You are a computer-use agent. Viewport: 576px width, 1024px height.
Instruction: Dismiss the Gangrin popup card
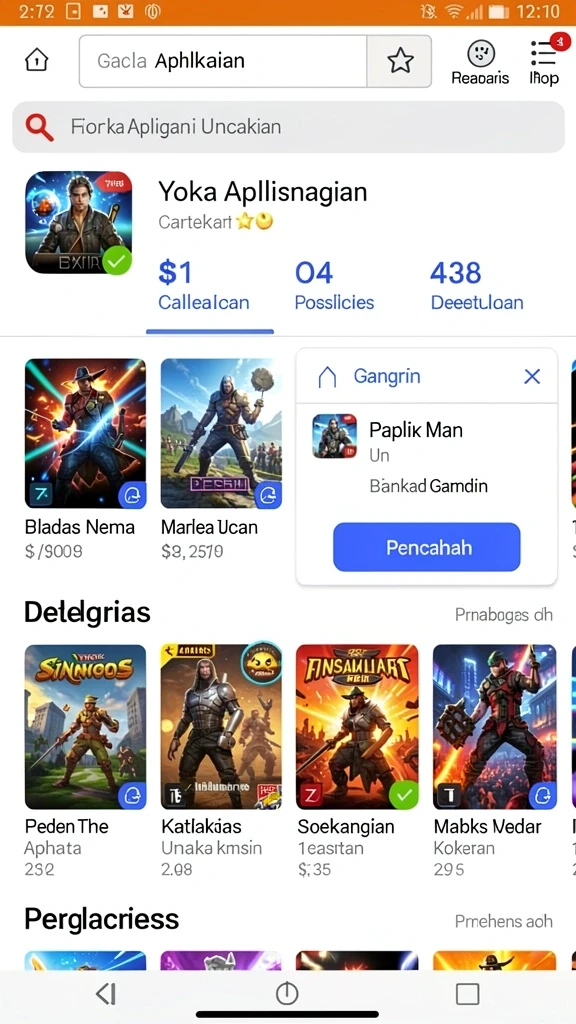click(x=532, y=376)
